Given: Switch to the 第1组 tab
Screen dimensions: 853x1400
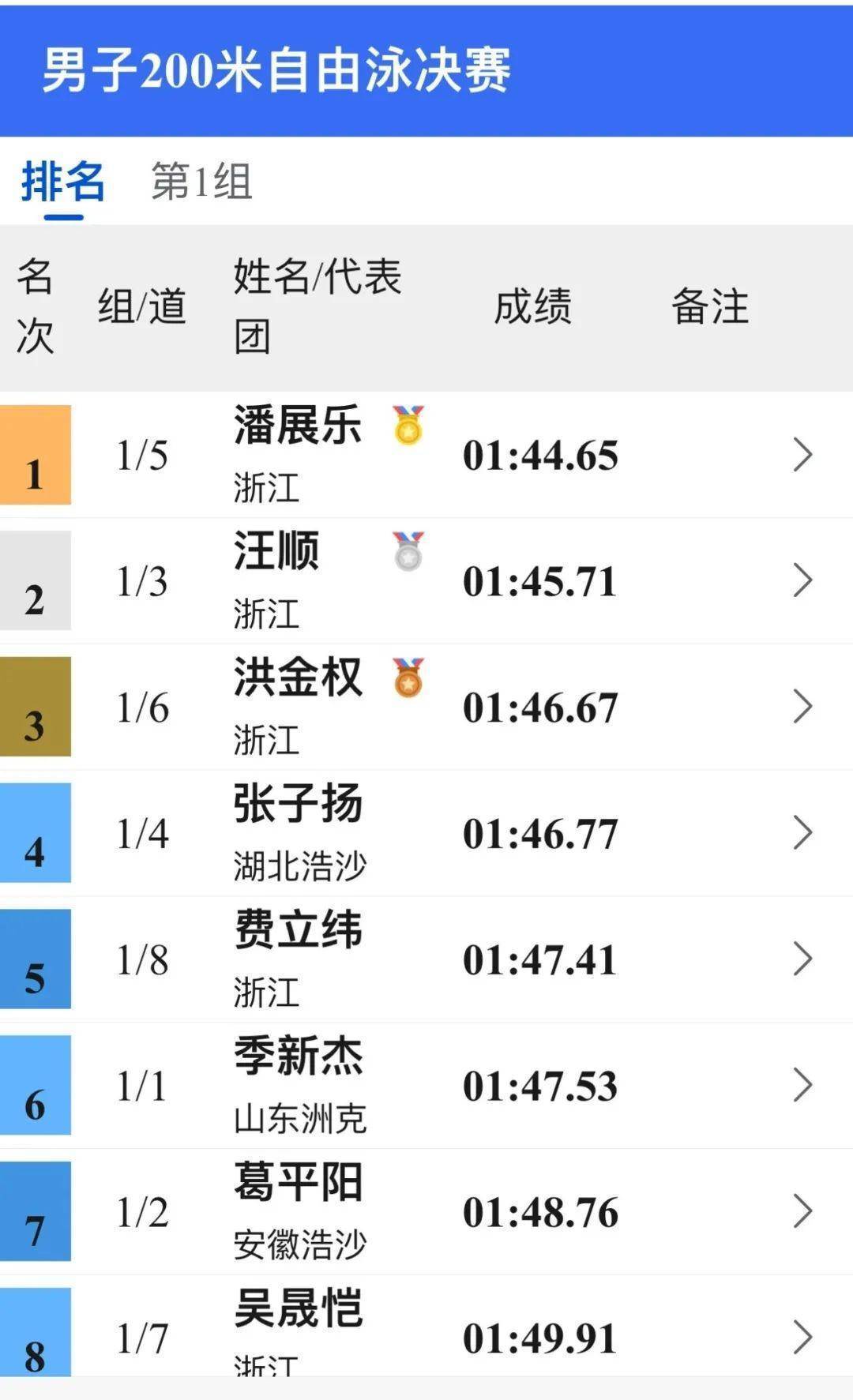Looking at the screenshot, I should click(201, 182).
